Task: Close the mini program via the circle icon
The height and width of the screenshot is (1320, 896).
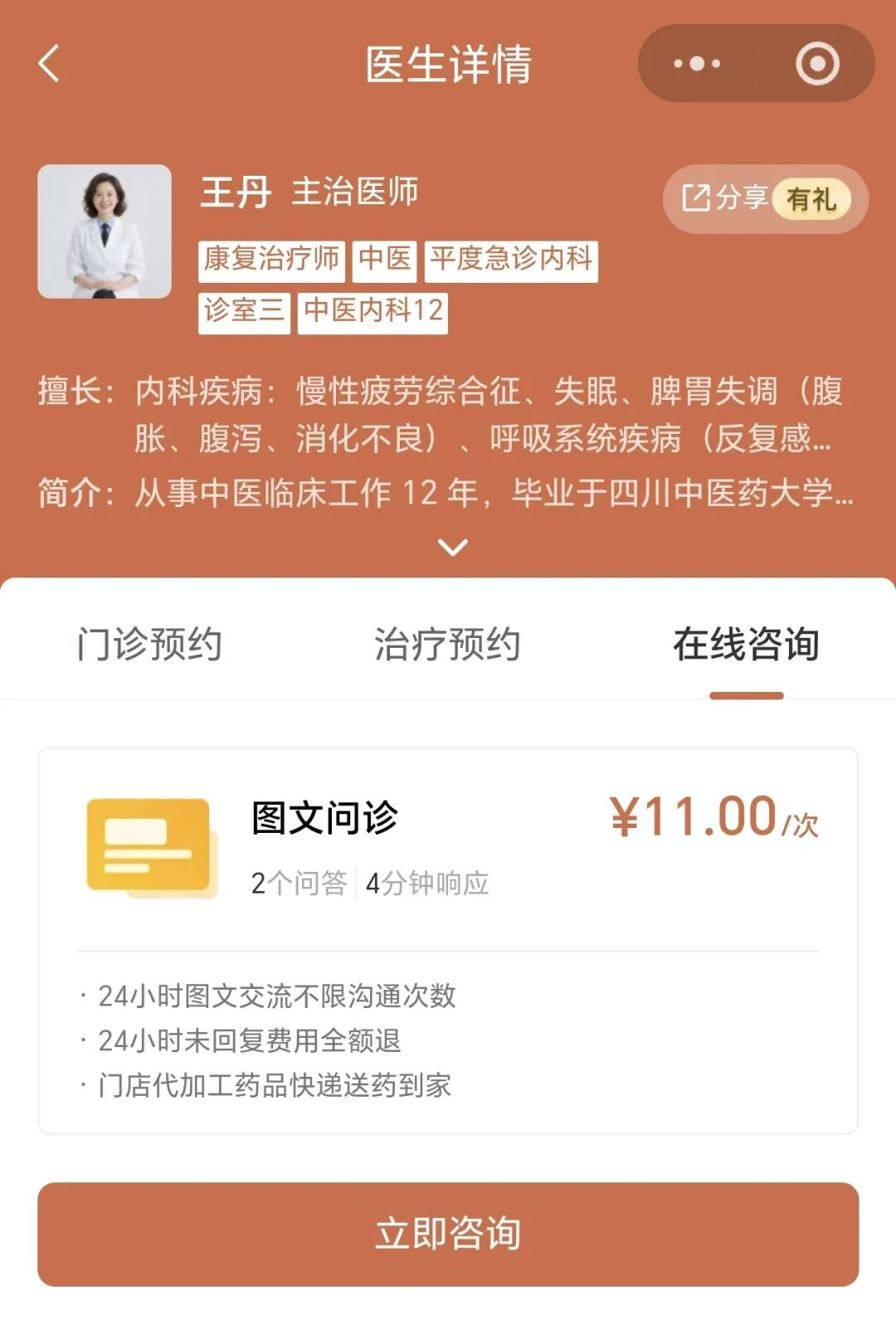Action: pyautogui.click(x=817, y=64)
